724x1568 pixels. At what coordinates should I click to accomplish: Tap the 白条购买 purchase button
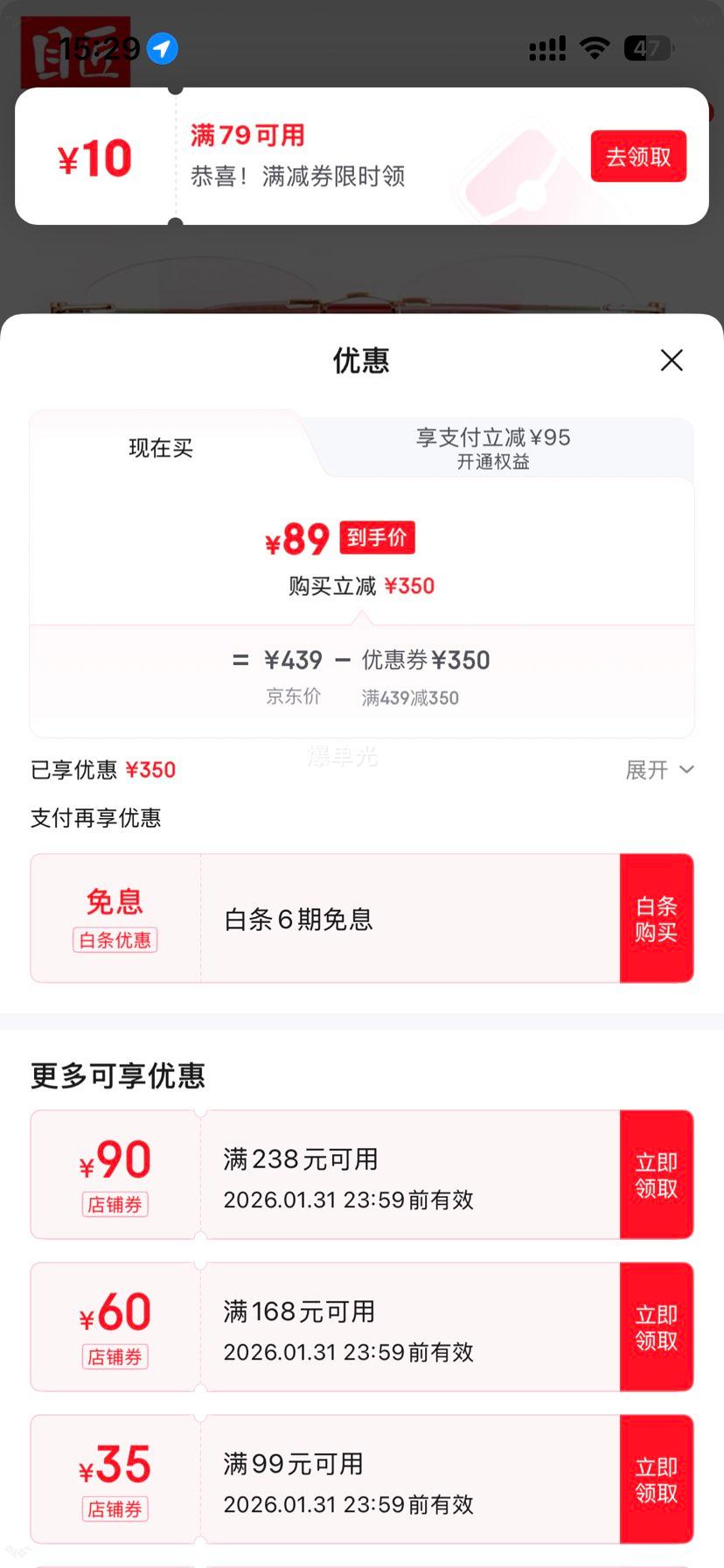tap(658, 918)
